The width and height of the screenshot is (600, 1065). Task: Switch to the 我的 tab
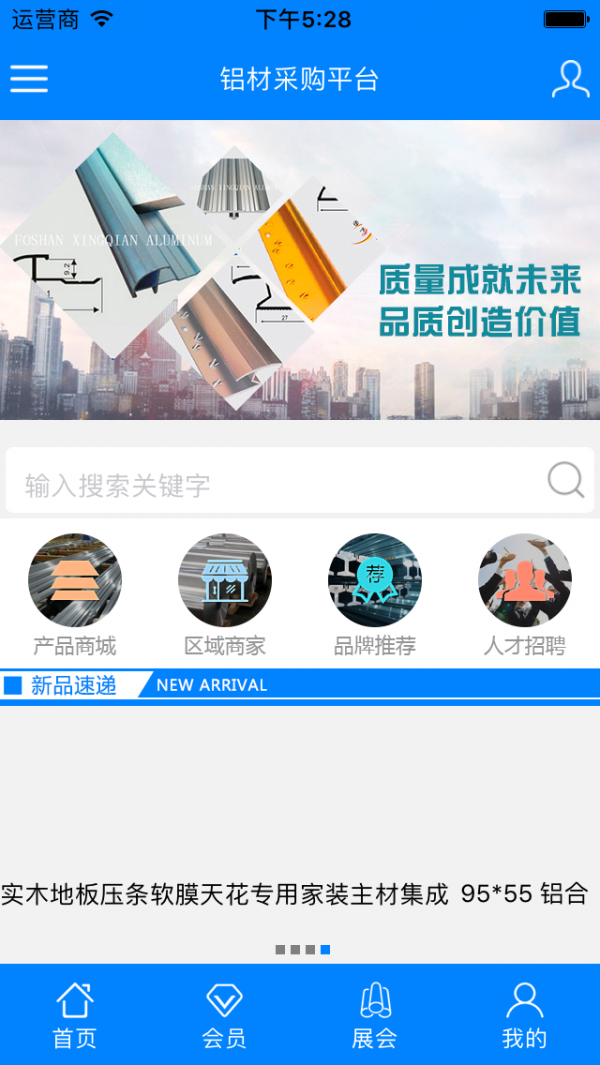point(525,1015)
